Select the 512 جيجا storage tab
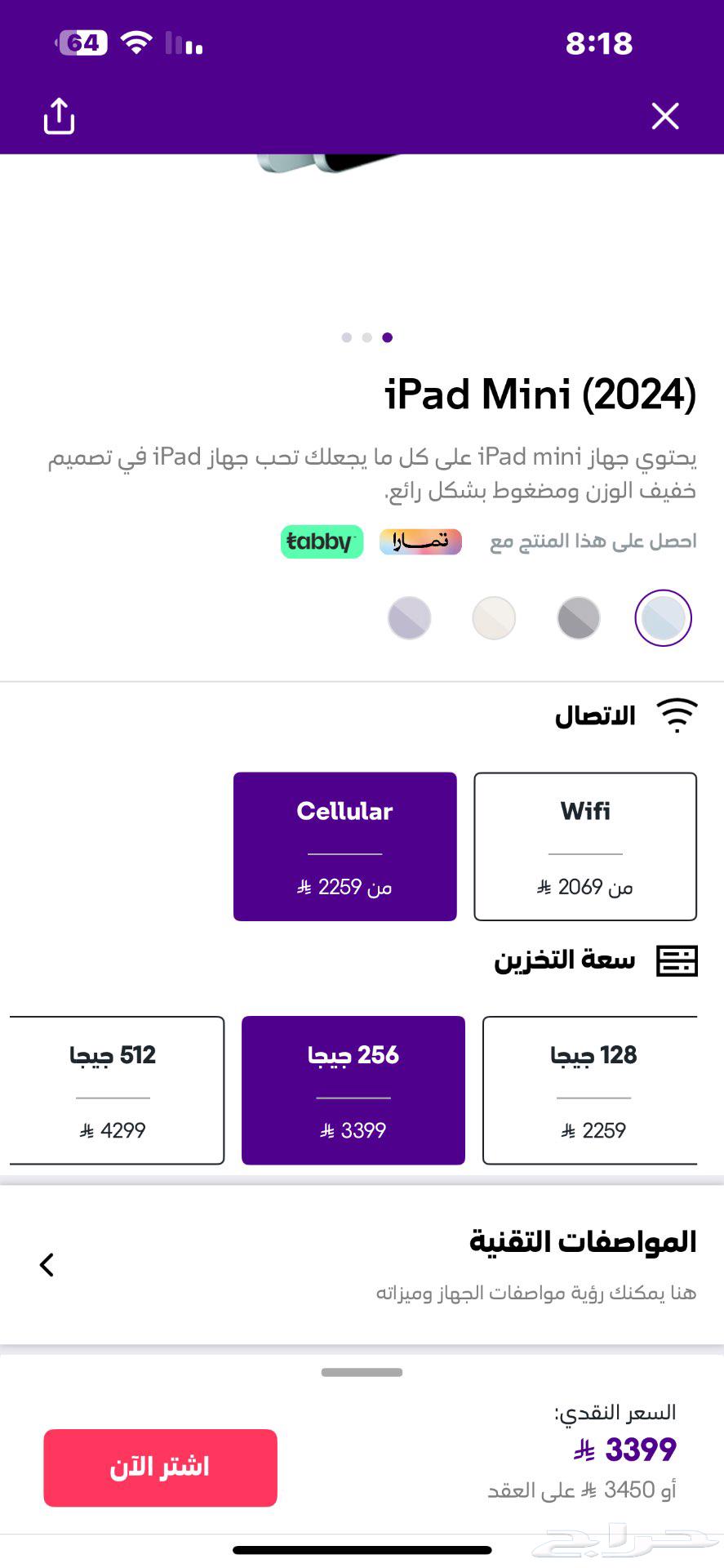This screenshot has width=724, height=1568. tap(116, 1090)
